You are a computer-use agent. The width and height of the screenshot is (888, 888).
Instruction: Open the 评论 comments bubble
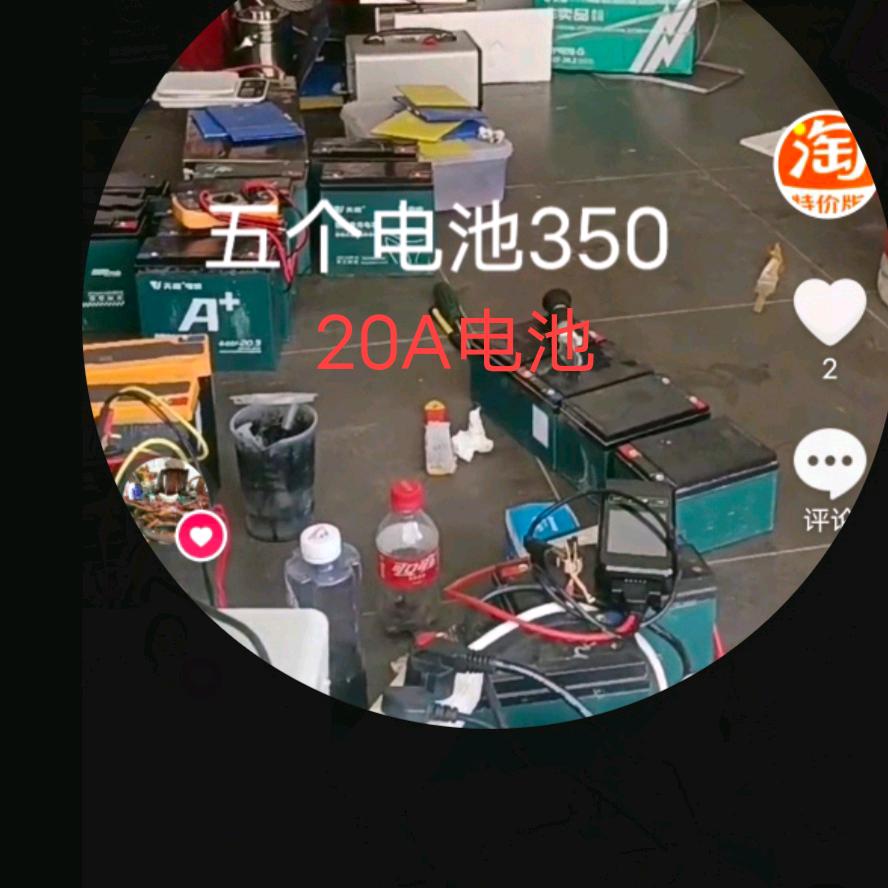[x=829, y=463]
